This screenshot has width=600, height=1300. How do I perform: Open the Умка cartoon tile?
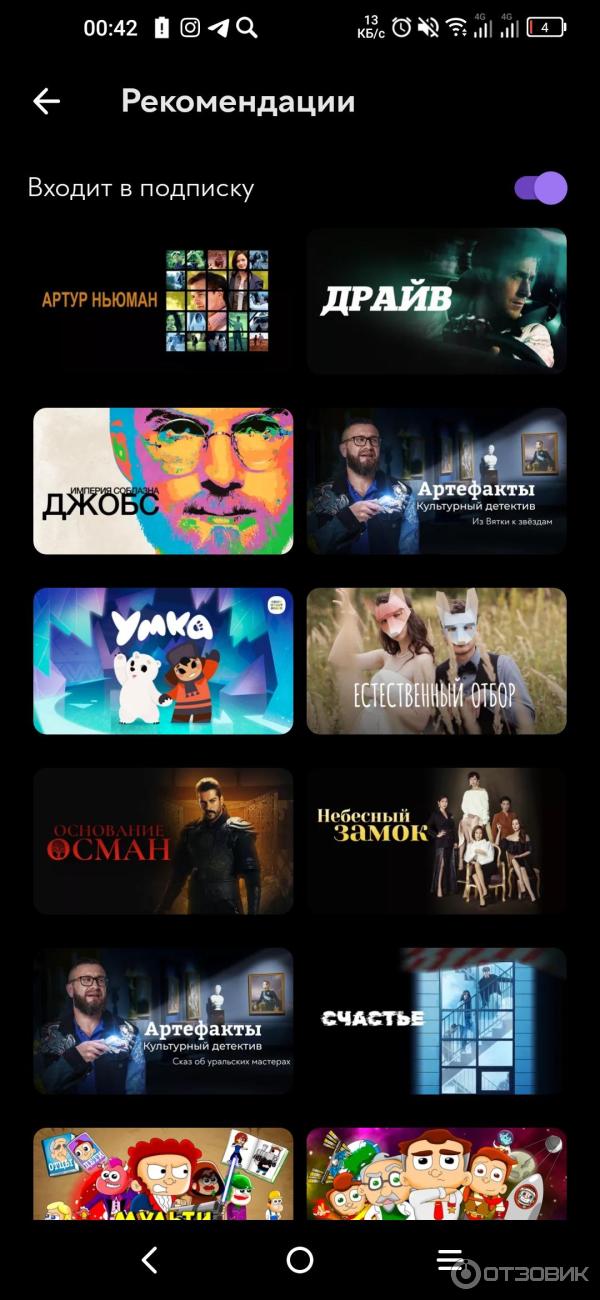(163, 661)
